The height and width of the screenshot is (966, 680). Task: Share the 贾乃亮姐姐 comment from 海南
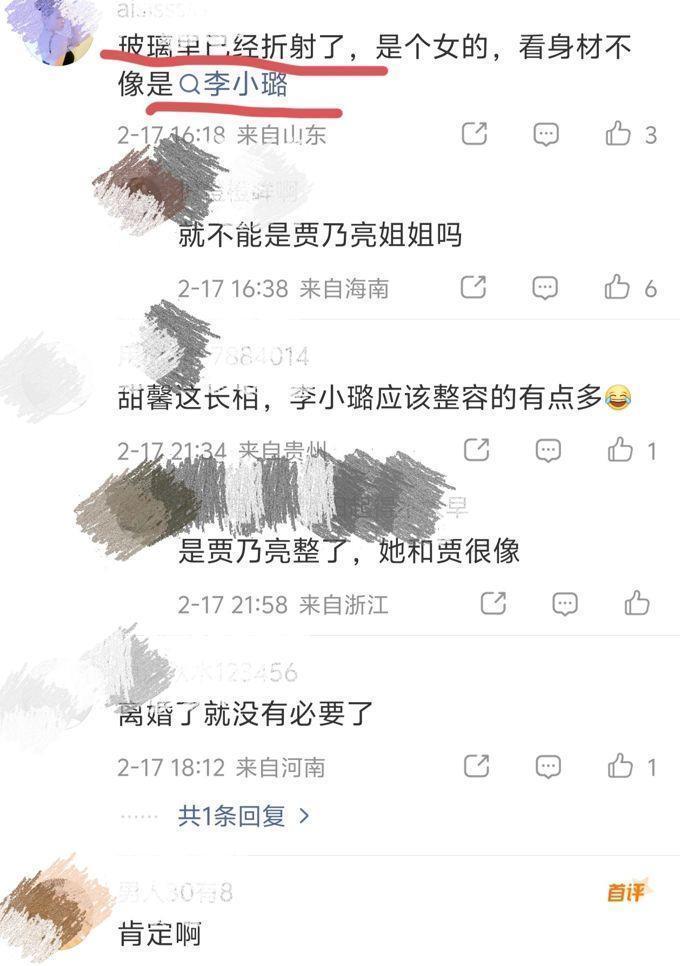click(x=474, y=288)
